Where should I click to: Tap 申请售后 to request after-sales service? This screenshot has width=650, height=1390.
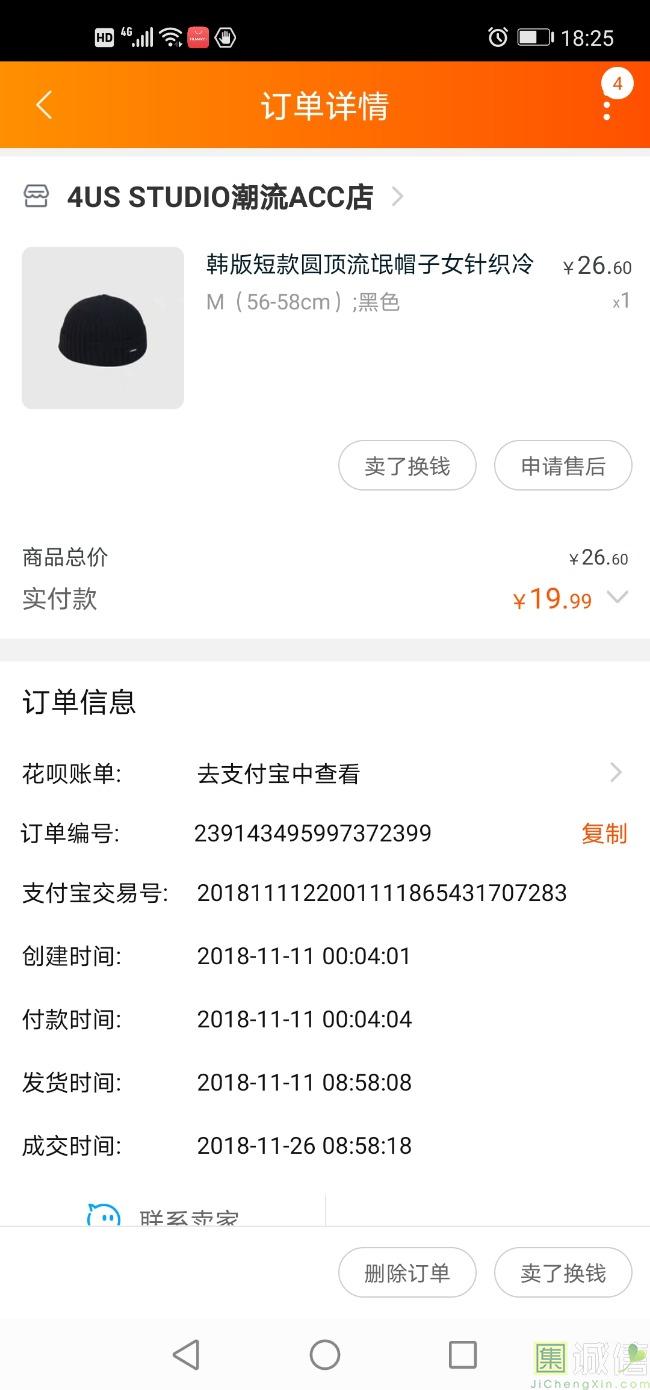563,466
